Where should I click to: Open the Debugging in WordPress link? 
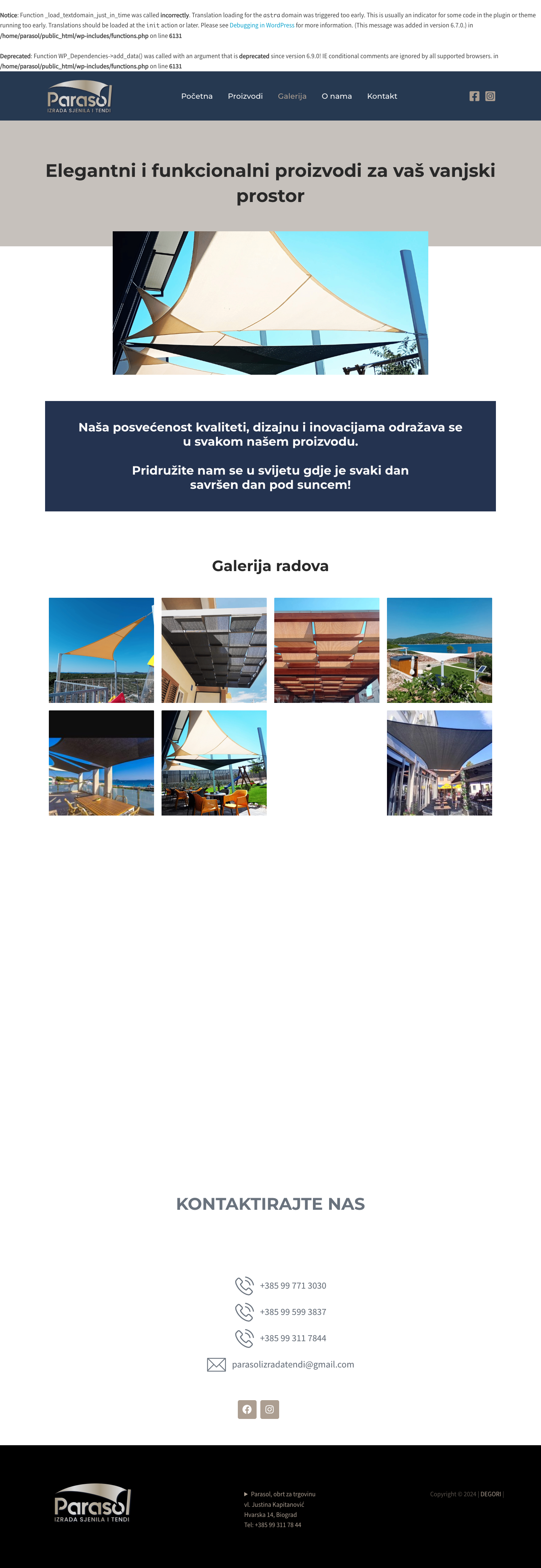[x=261, y=26]
